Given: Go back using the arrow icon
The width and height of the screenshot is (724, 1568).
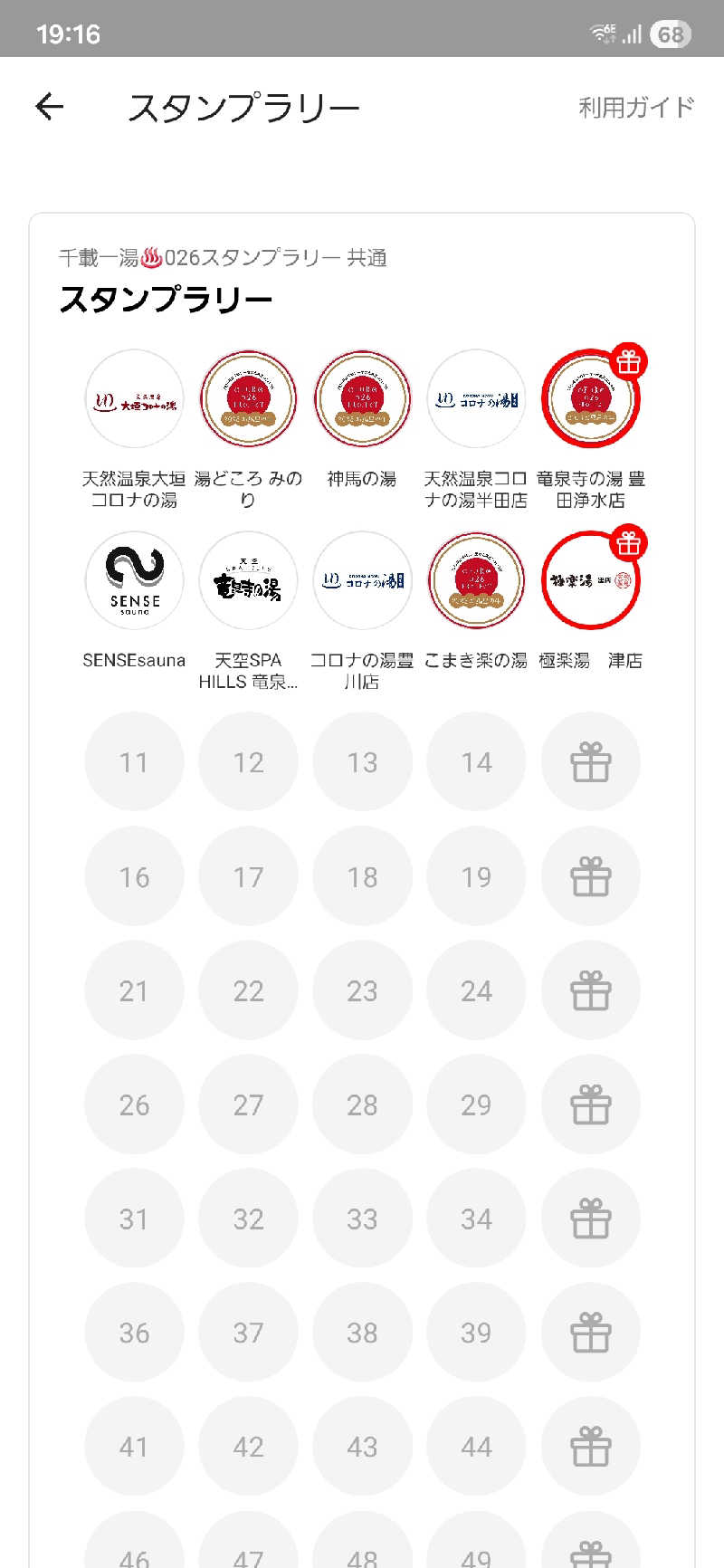Looking at the screenshot, I should tap(50, 107).
